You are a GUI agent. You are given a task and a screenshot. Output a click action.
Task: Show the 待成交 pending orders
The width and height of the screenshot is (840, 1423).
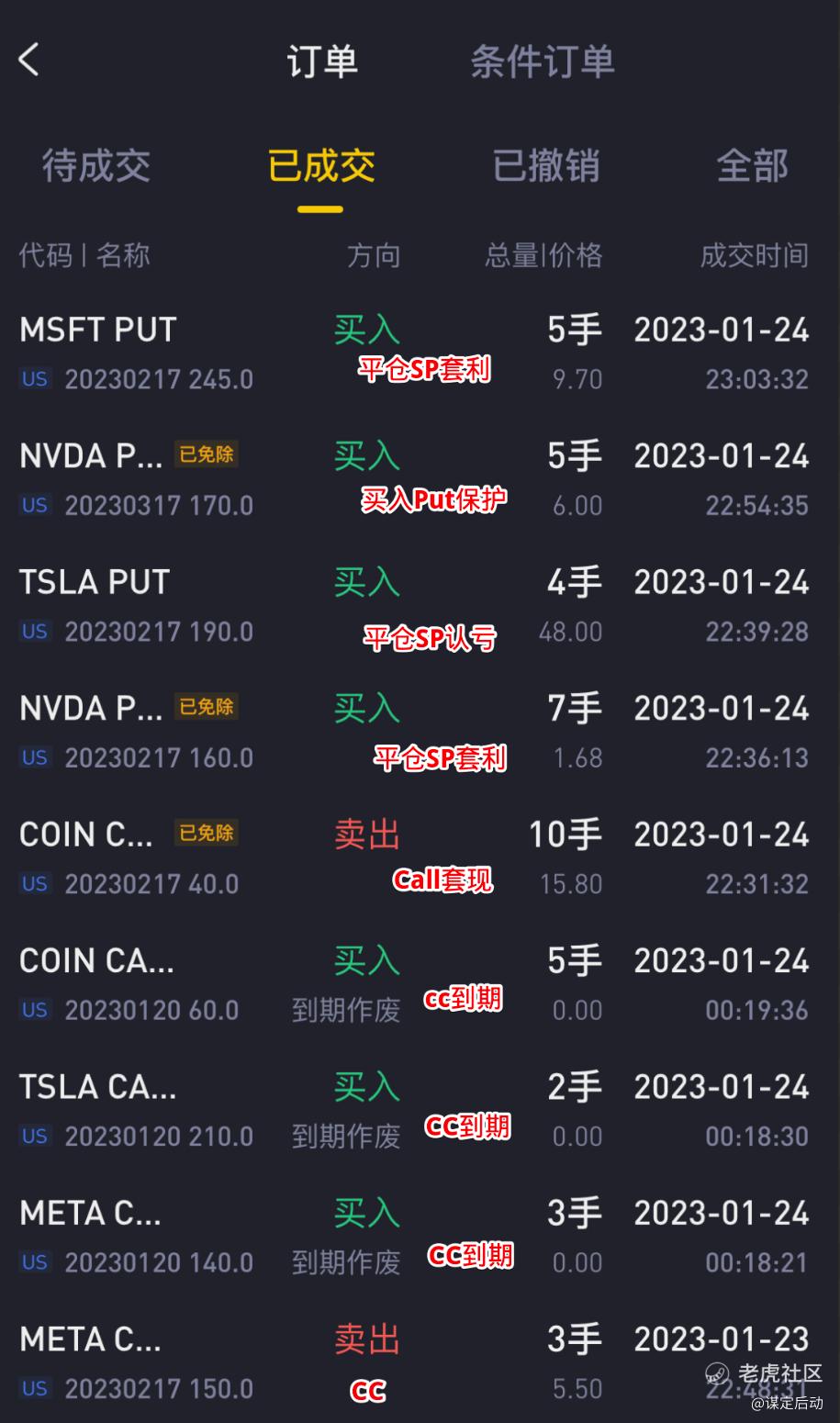point(95,166)
